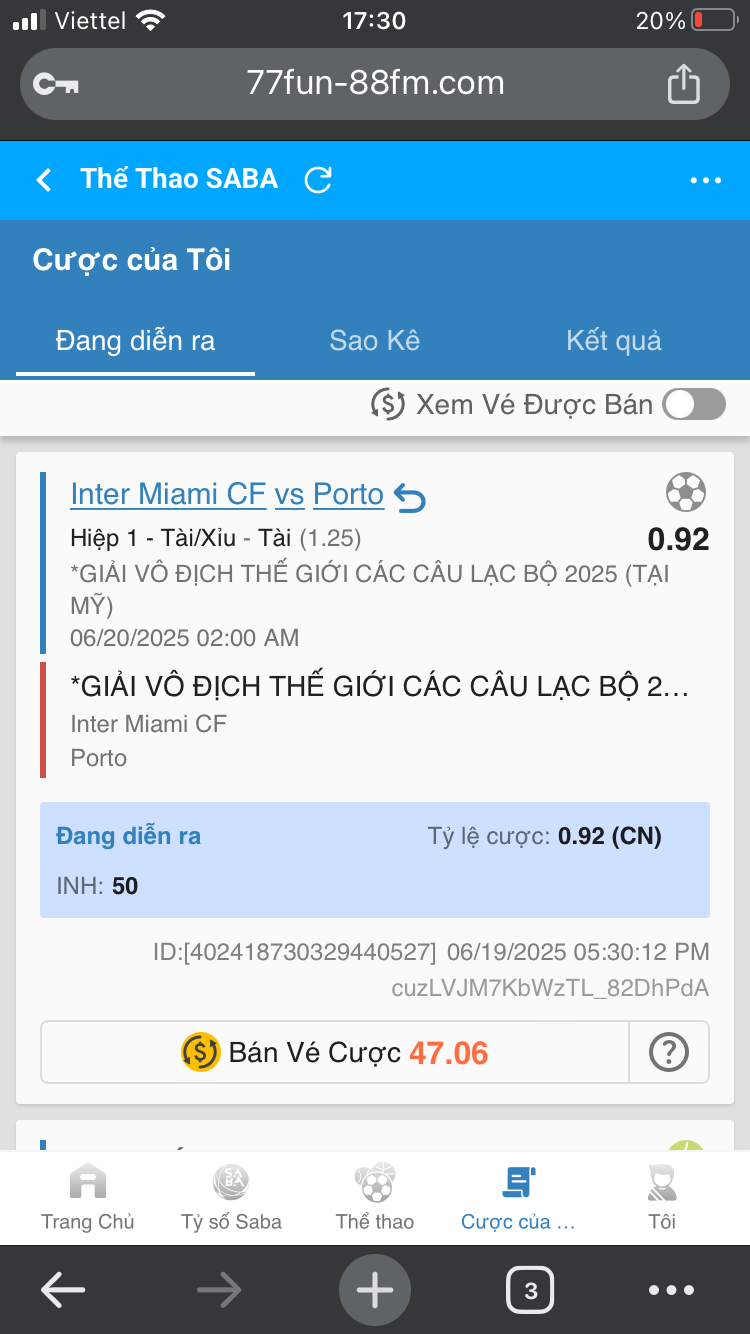Switch to the Kết quả tab
This screenshot has width=750, height=1334.
pos(614,340)
